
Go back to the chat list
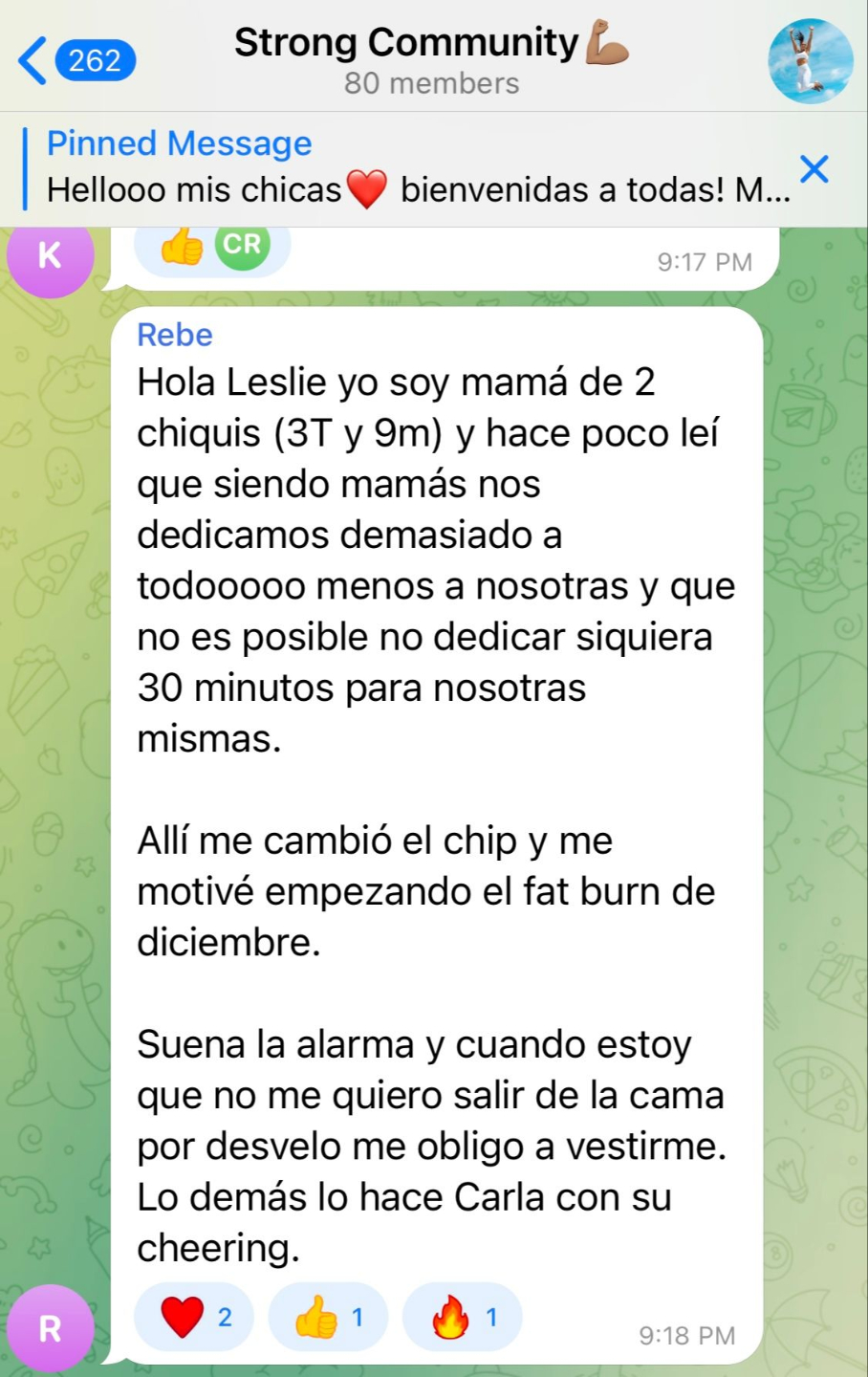75,60
